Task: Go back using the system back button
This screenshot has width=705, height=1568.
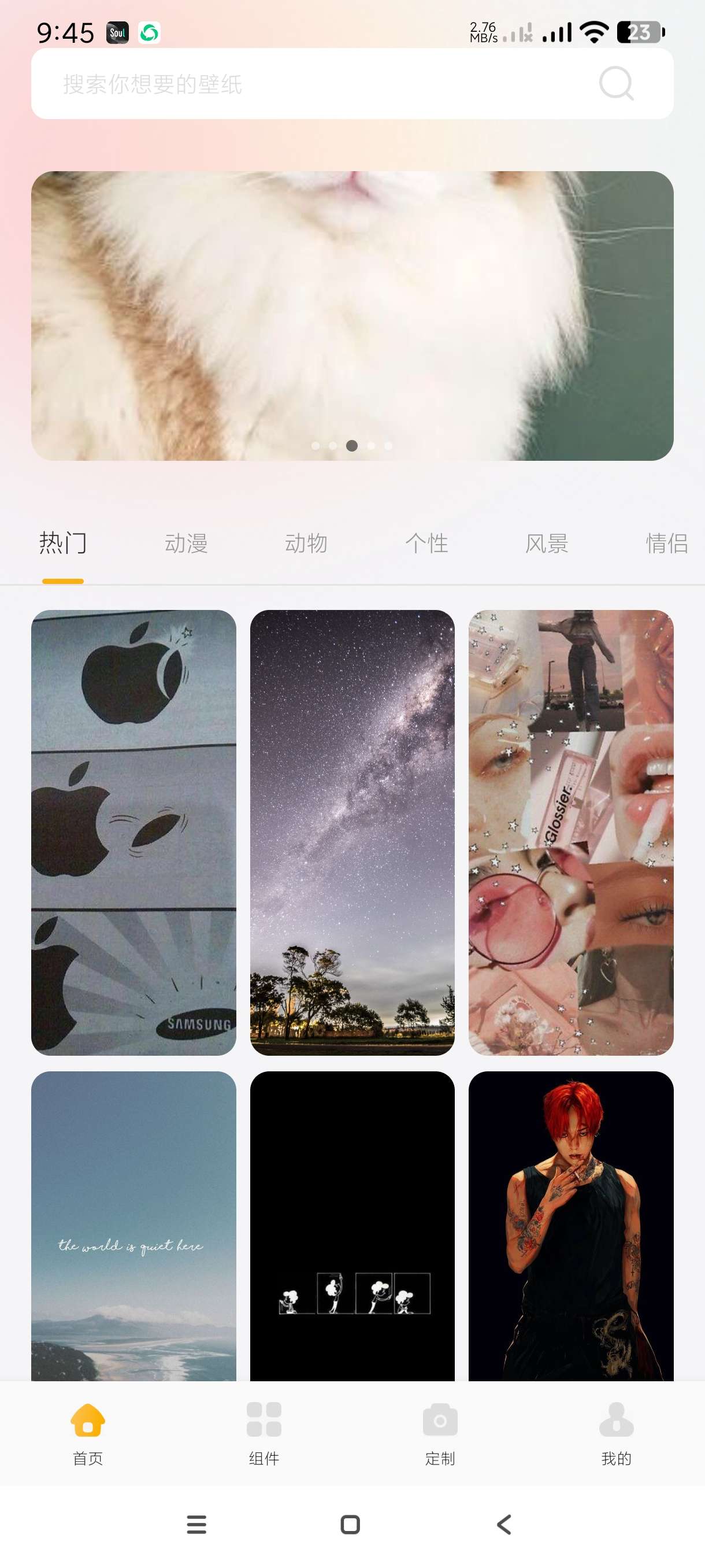Action: click(504, 1524)
